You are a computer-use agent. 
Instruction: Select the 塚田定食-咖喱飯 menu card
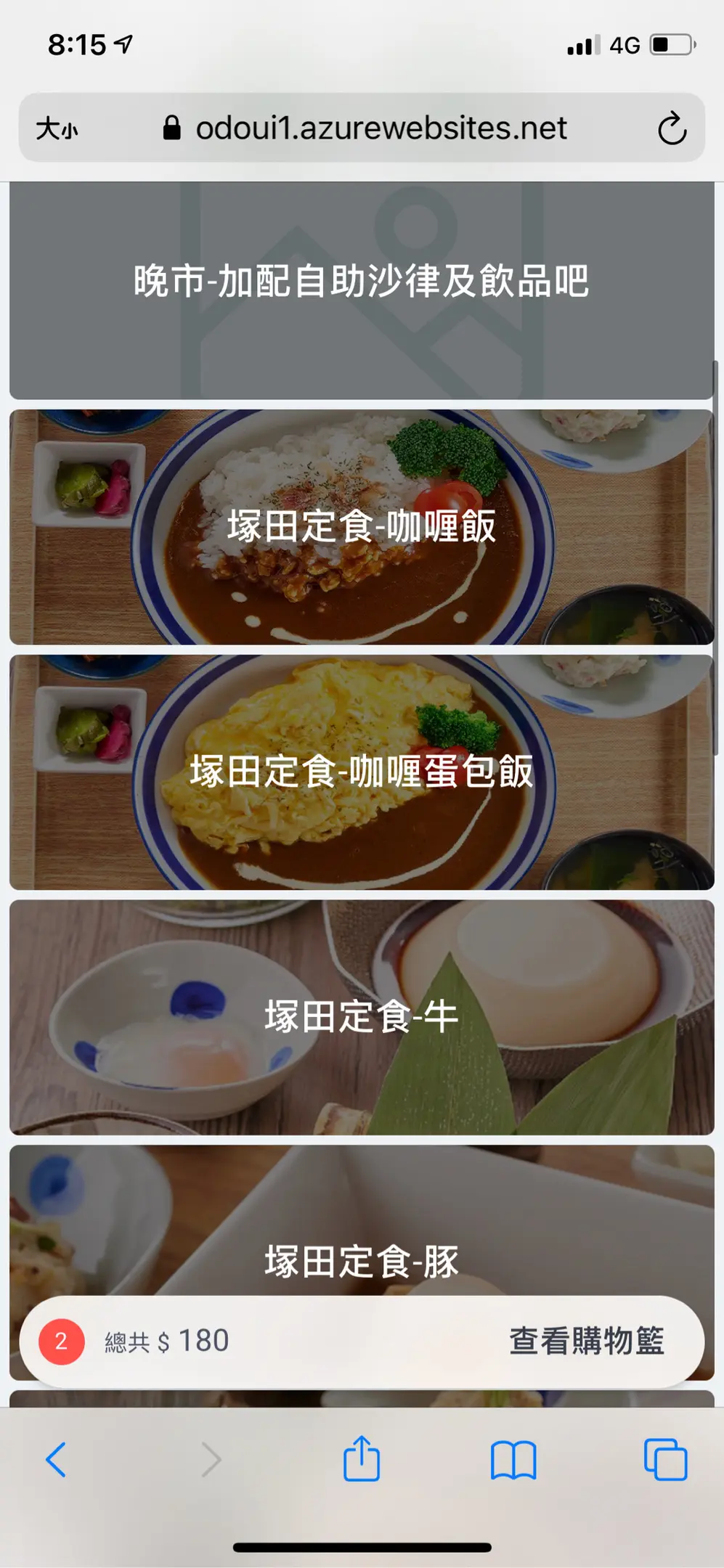coord(361,527)
